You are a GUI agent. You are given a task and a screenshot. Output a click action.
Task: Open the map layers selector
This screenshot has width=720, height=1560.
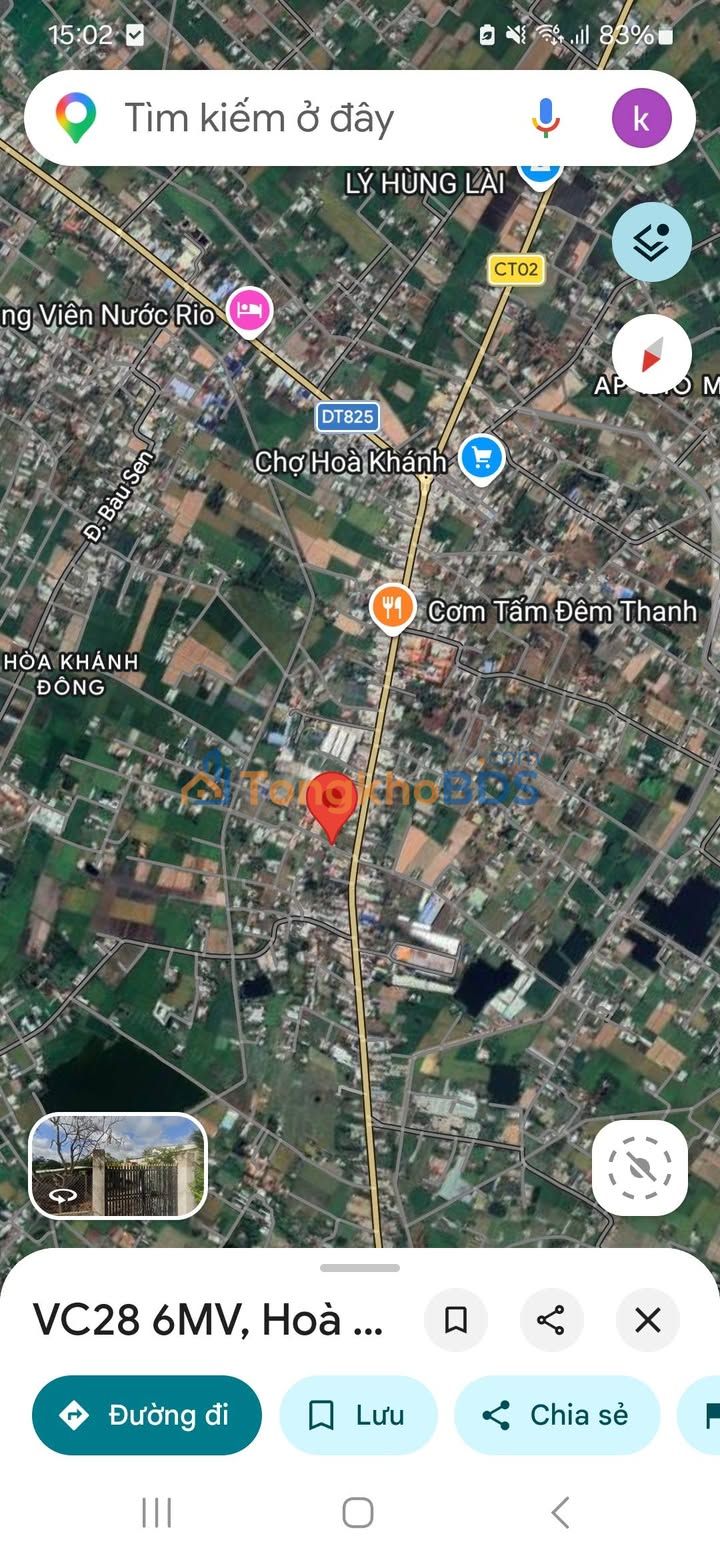click(651, 242)
